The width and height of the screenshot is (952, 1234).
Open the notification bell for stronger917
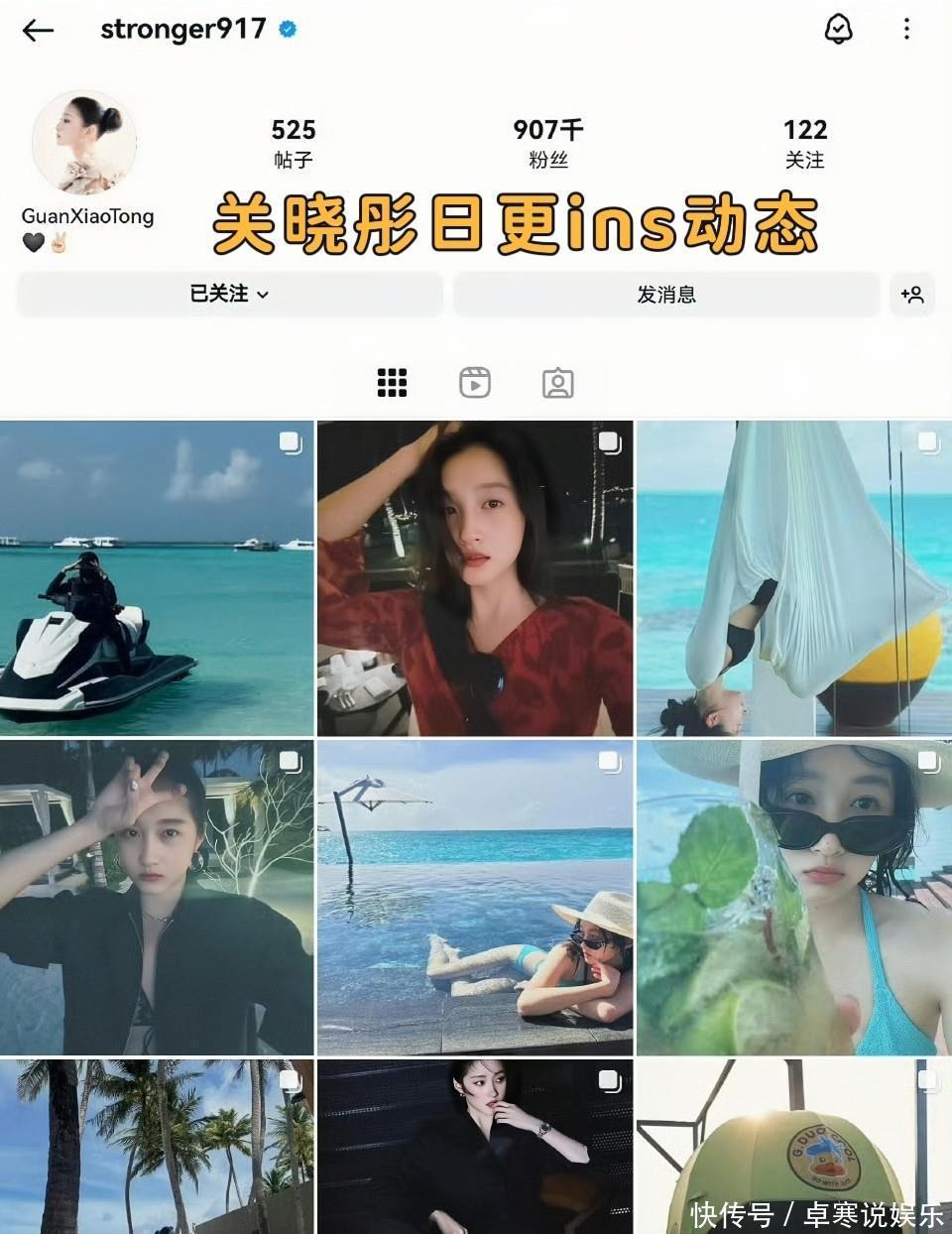pos(838,30)
